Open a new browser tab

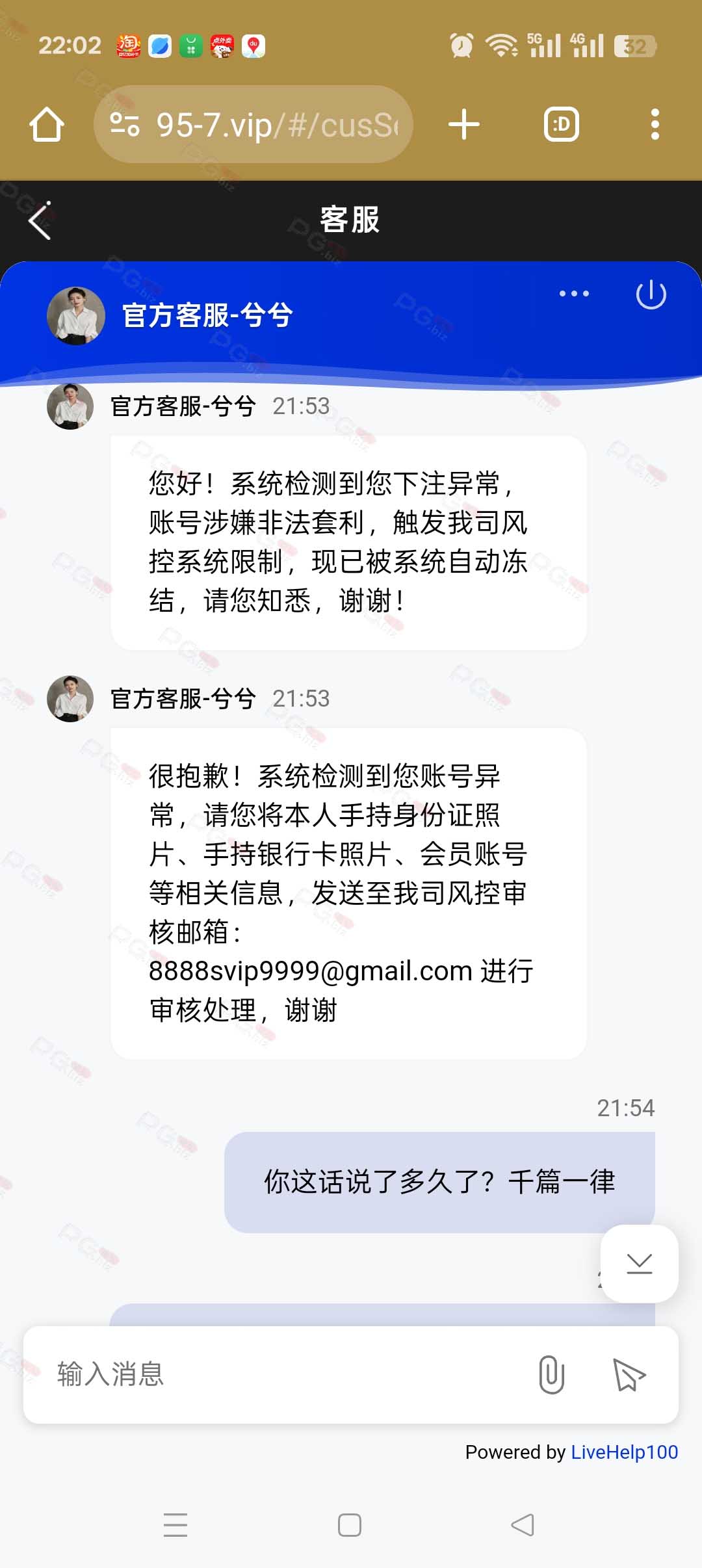(464, 124)
